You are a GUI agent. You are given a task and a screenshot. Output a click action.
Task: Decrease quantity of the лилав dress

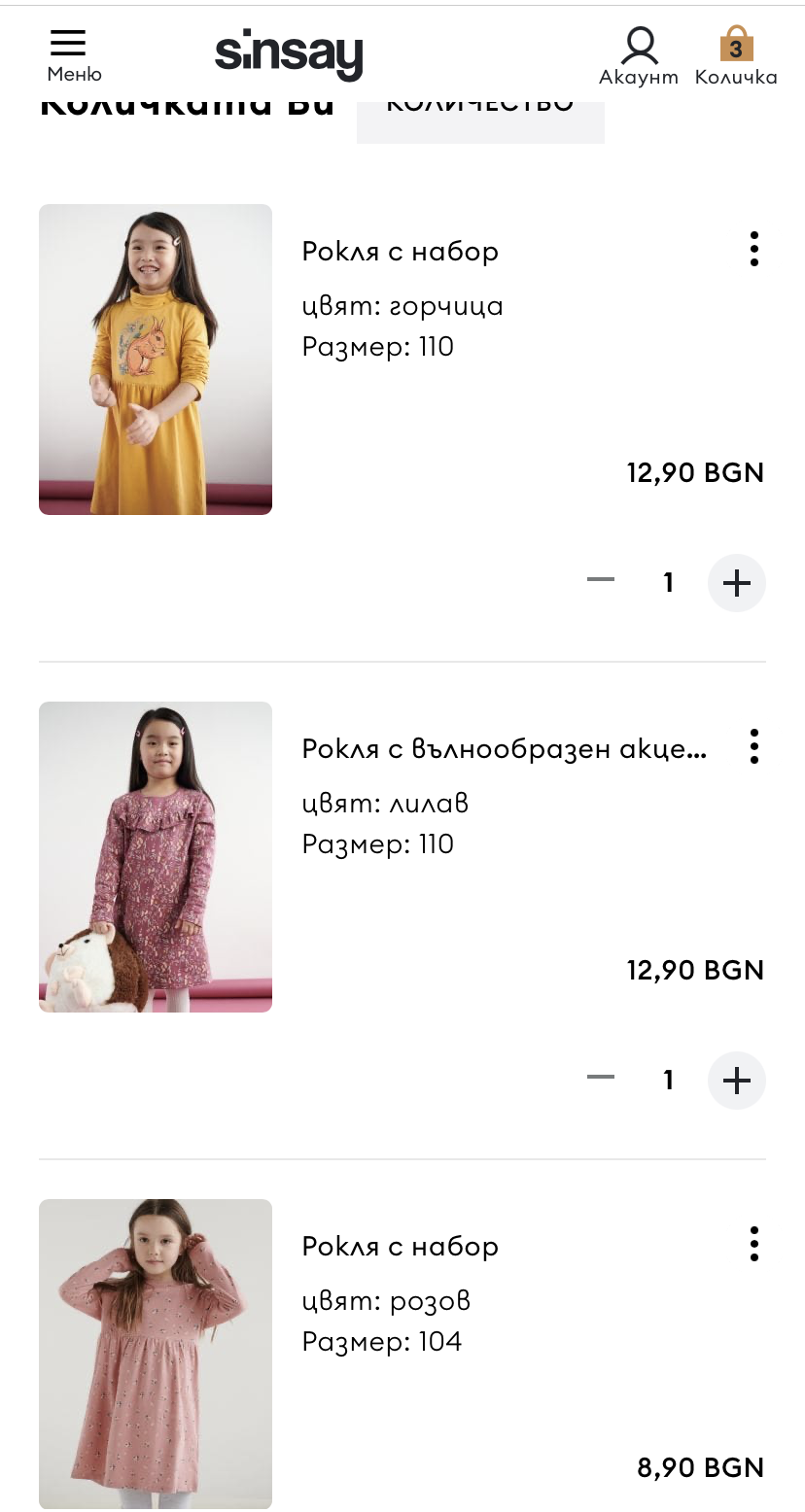[x=601, y=1079]
